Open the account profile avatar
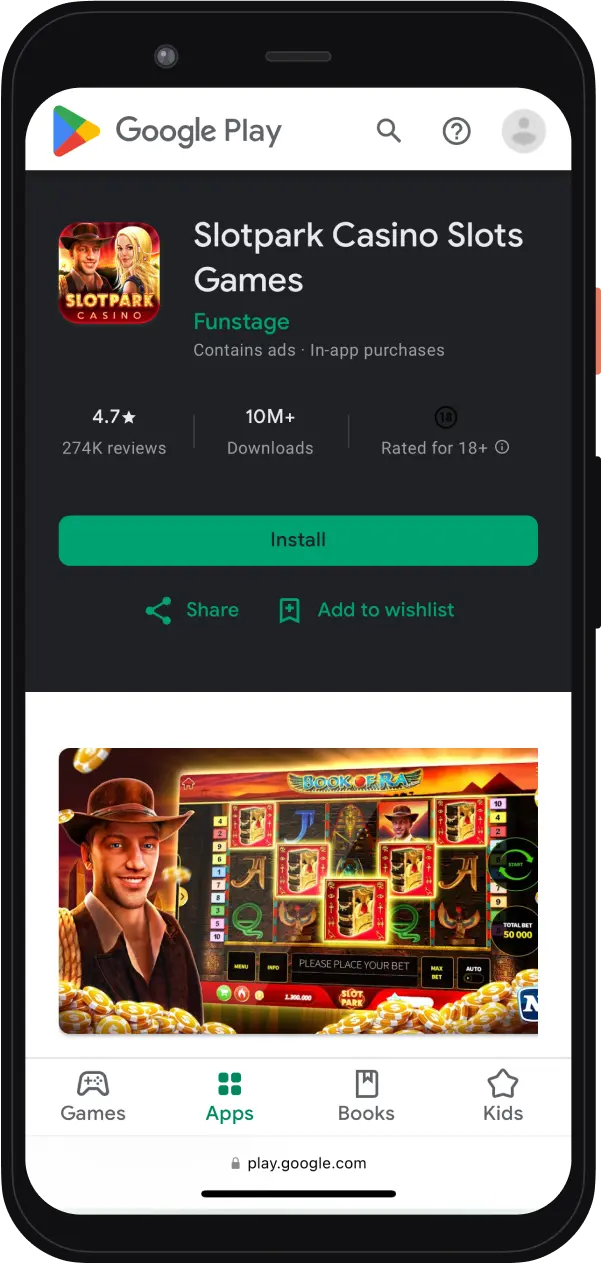The width and height of the screenshot is (601, 1263). click(523, 131)
